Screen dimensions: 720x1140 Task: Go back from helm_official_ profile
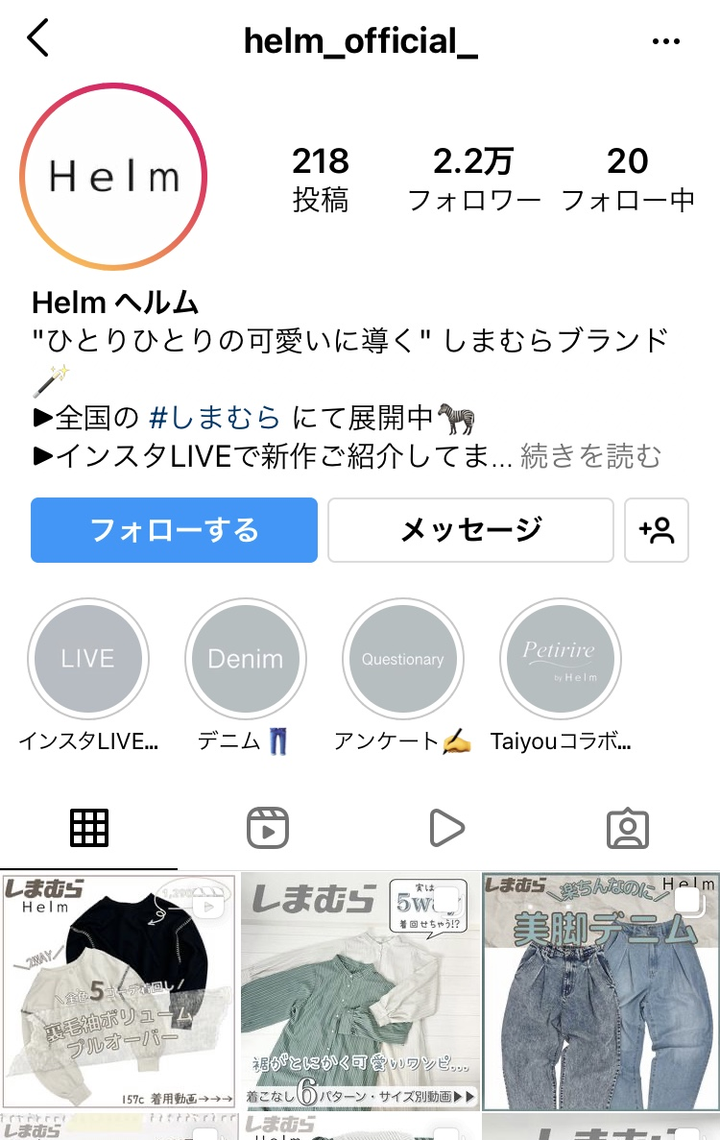pyautogui.click(x=38, y=40)
